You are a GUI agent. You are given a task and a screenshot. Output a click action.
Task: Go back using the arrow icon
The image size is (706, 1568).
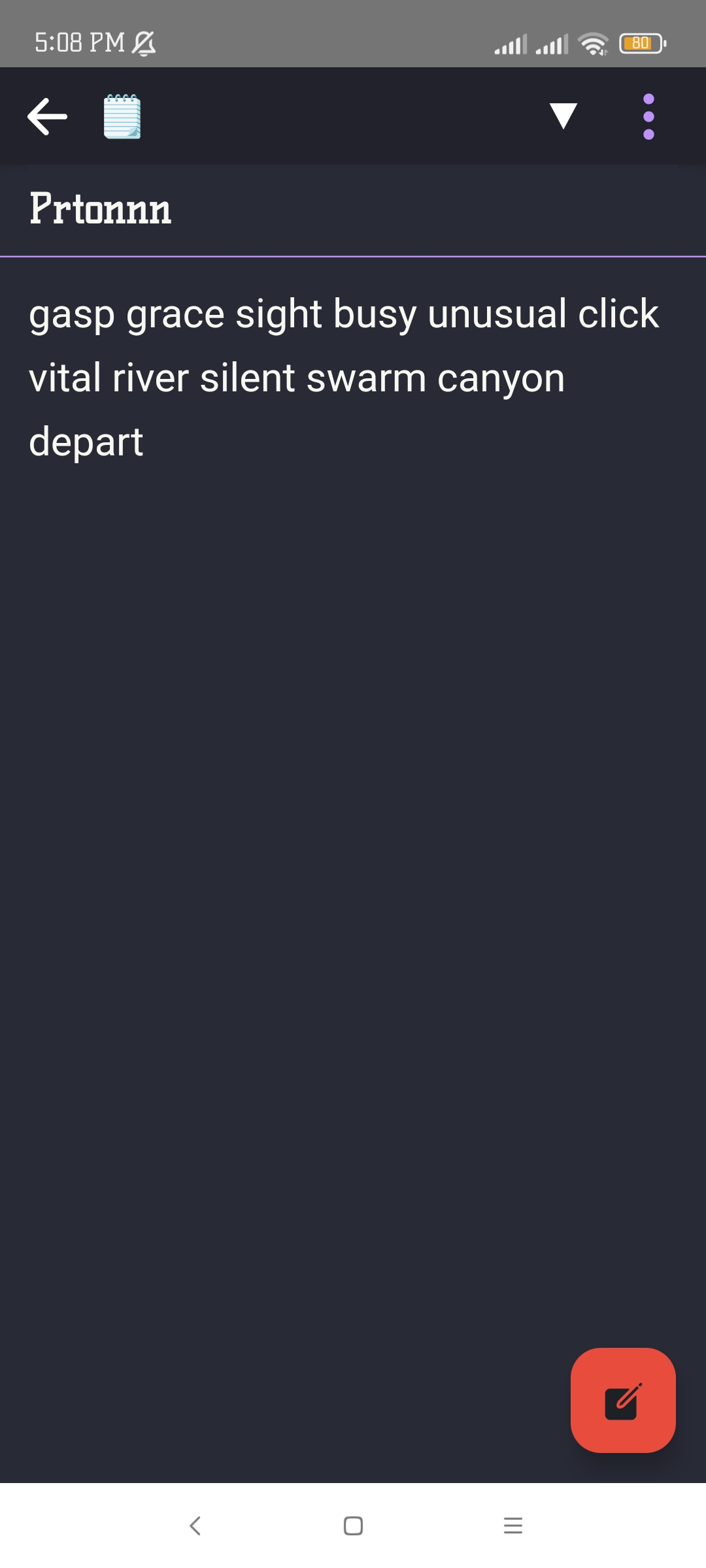47,116
